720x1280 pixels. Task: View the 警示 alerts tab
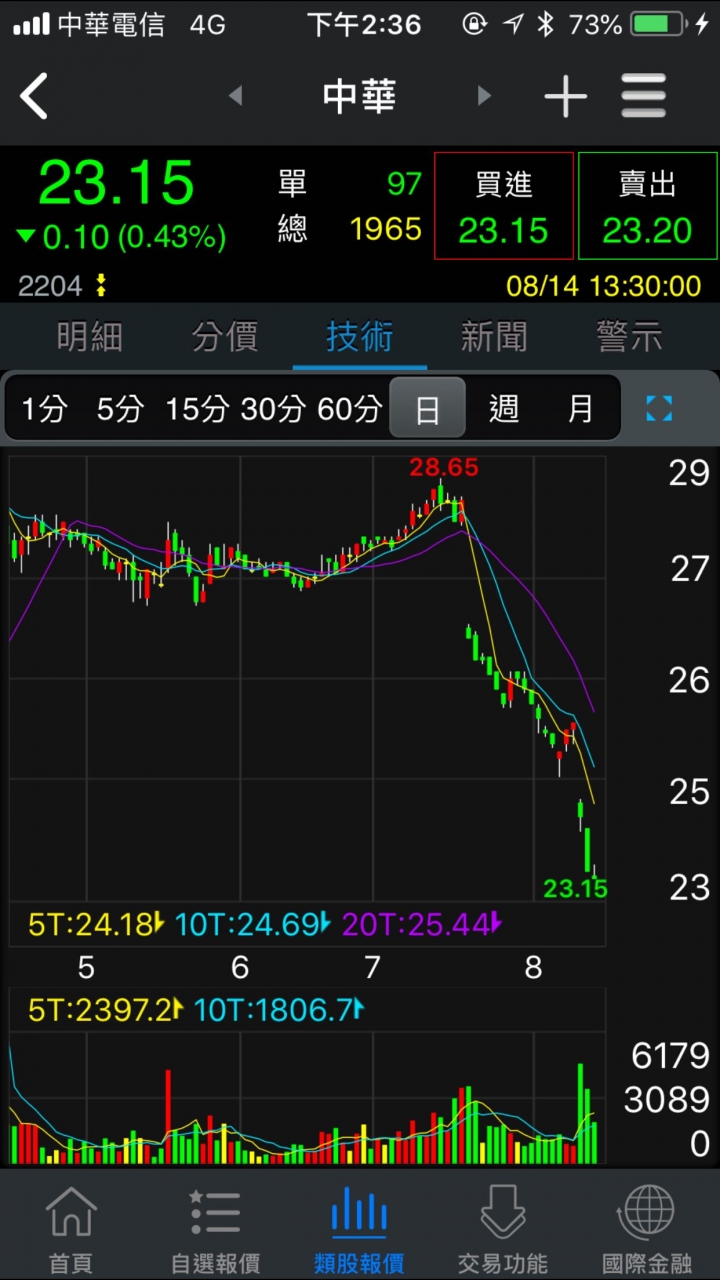point(629,337)
